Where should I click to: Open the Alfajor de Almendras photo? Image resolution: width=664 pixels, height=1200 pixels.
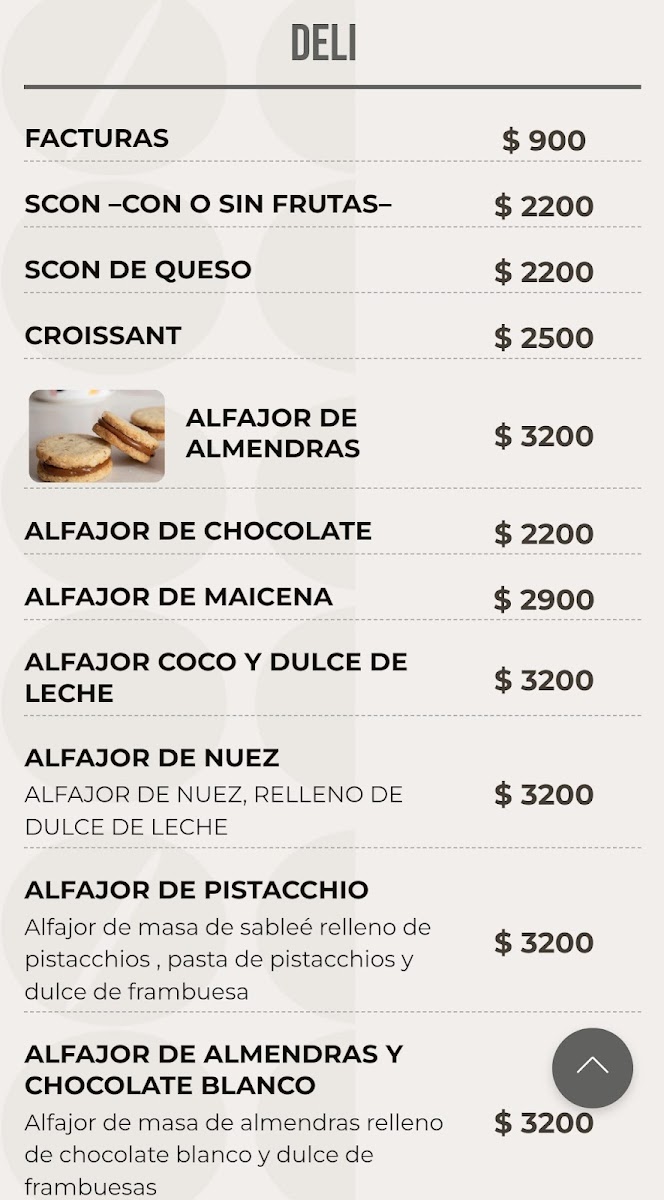97,436
